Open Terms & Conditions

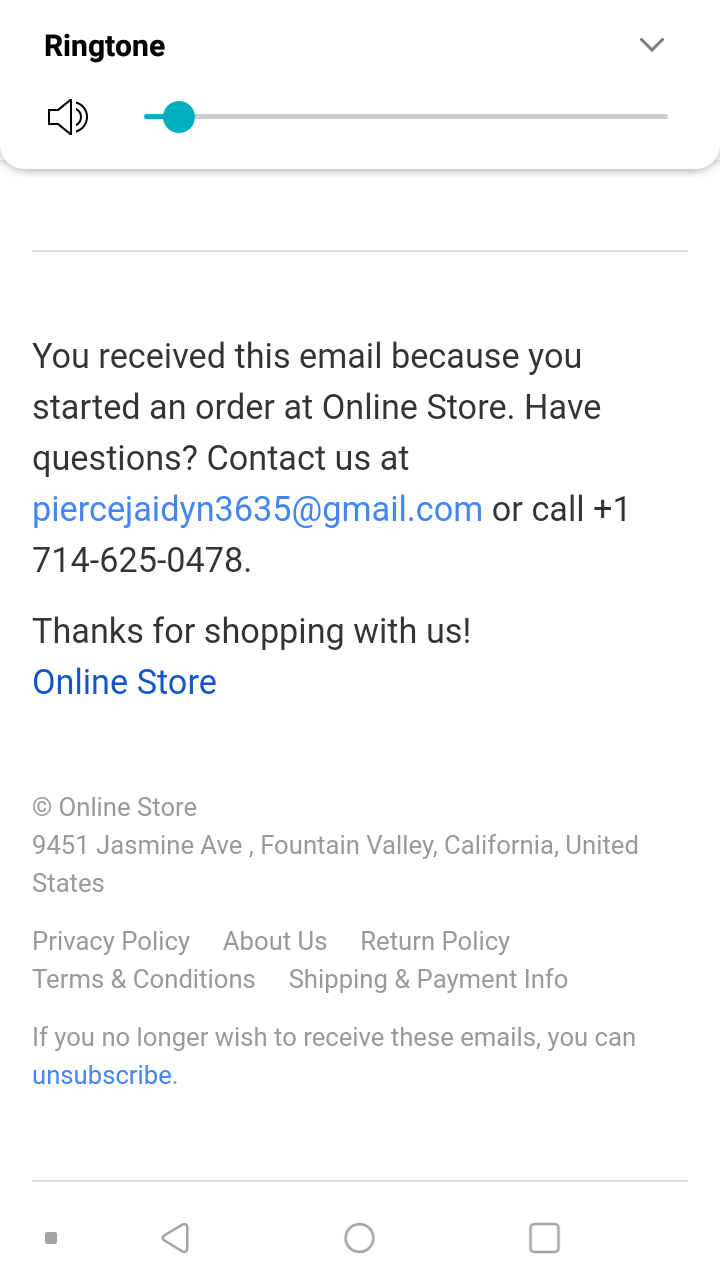pyautogui.click(x=143, y=979)
